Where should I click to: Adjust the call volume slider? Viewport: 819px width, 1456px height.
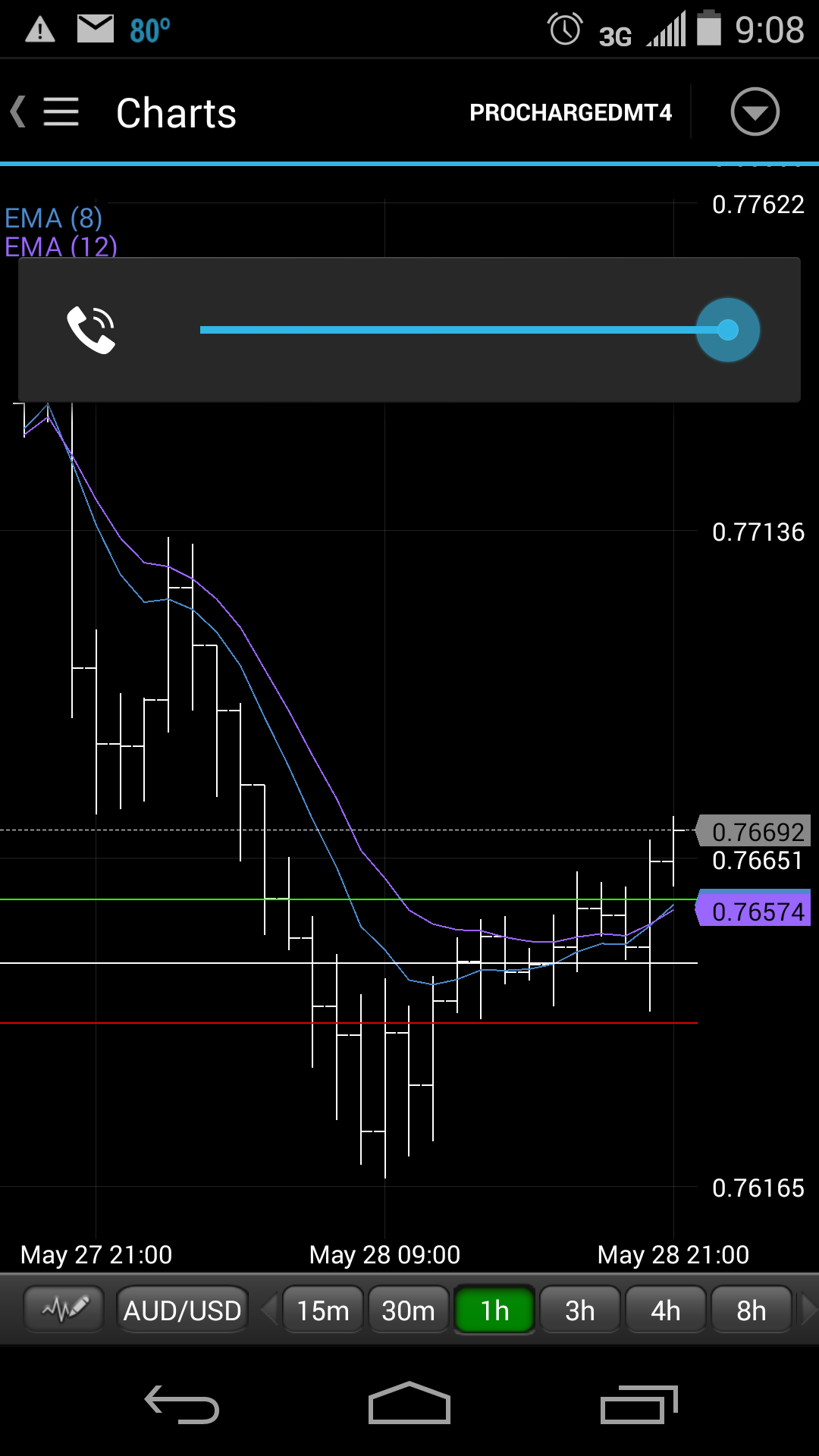pyautogui.click(x=727, y=330)
